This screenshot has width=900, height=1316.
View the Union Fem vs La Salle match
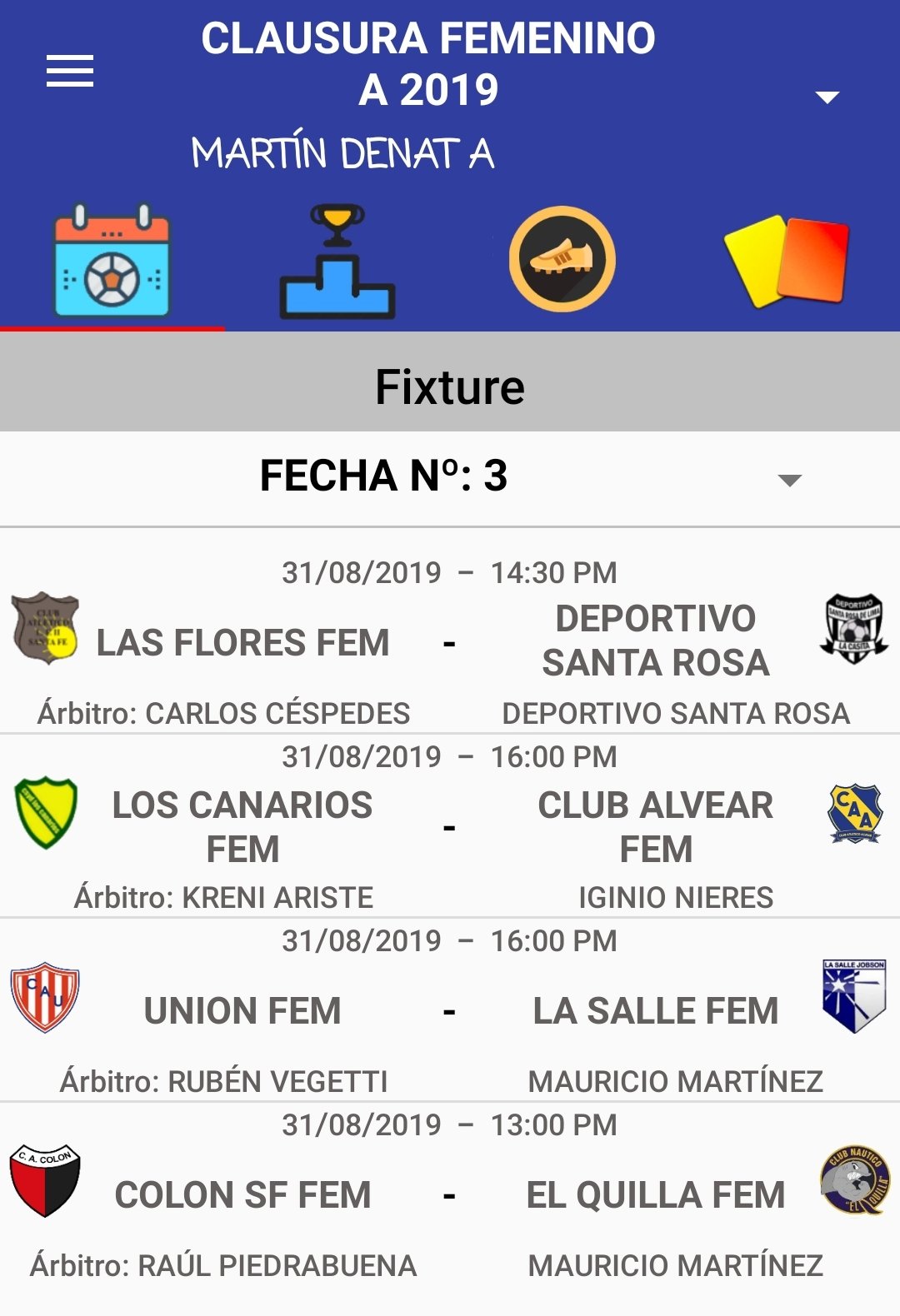[x=450, y=1011]
